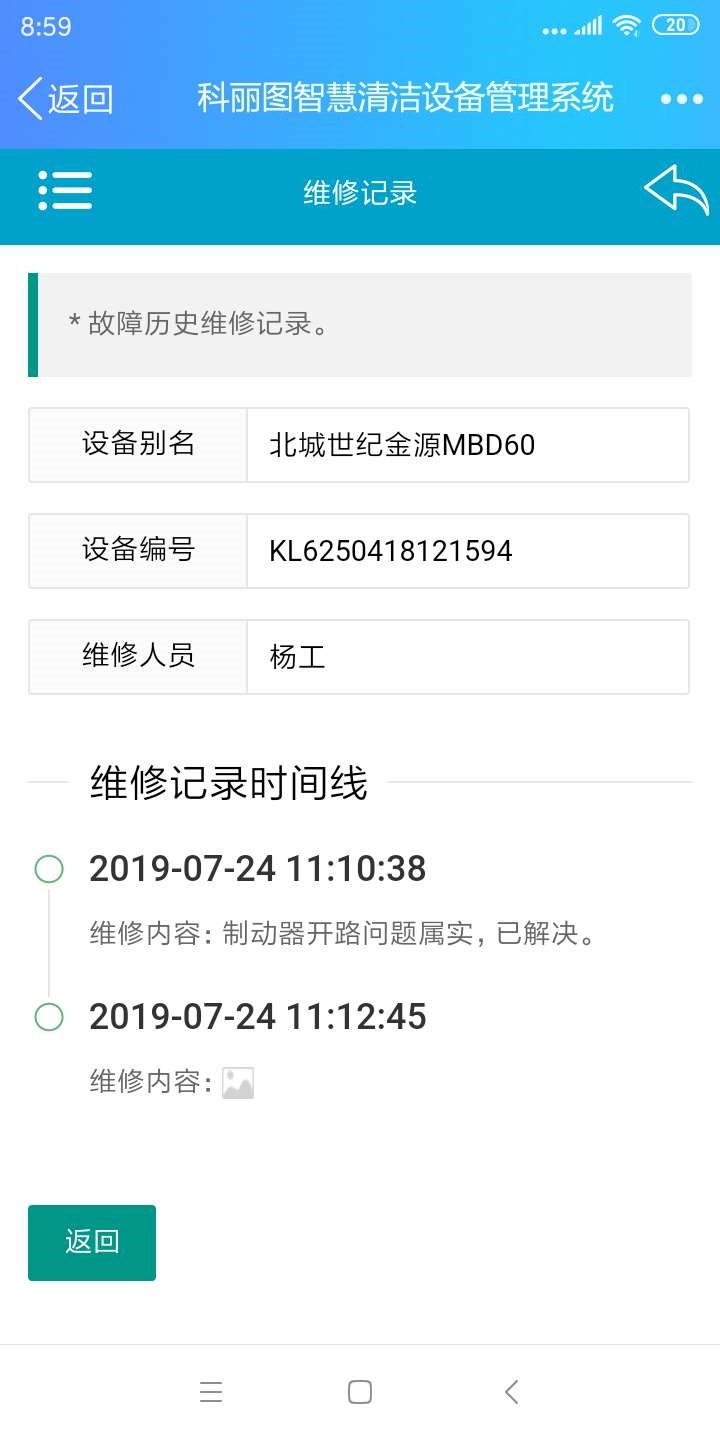Open the hamburger list menu
This screenshot has width=720, height=1440.
(x=65, y=190)
